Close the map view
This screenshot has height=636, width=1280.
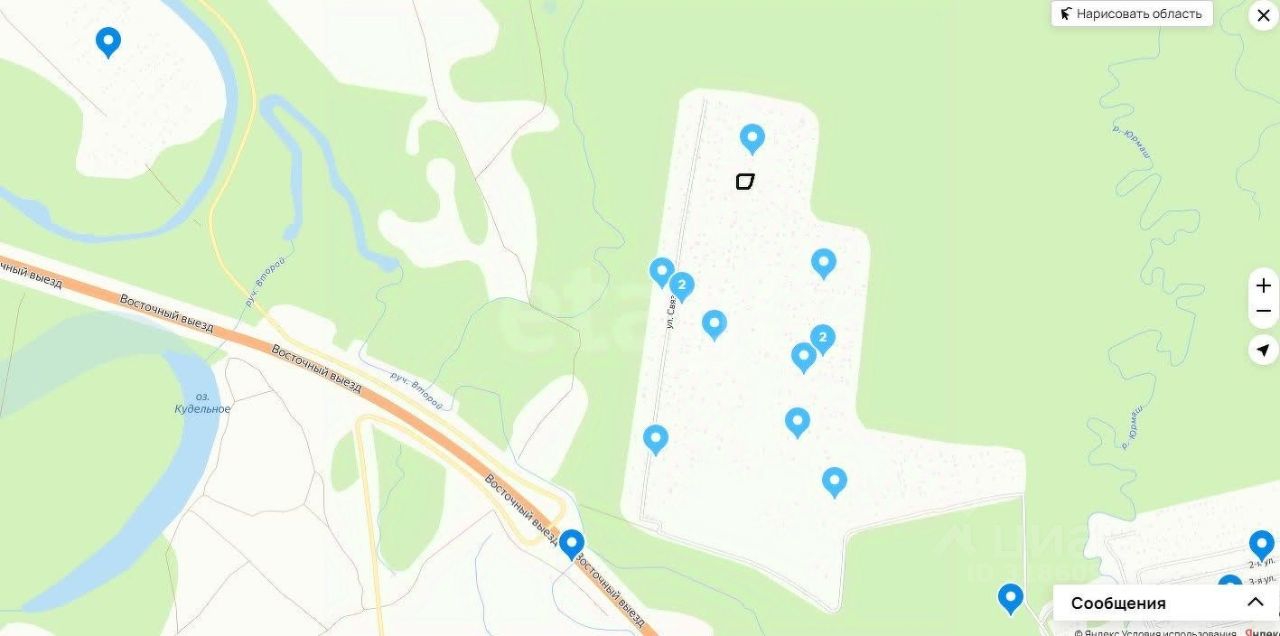(1263, 15)
